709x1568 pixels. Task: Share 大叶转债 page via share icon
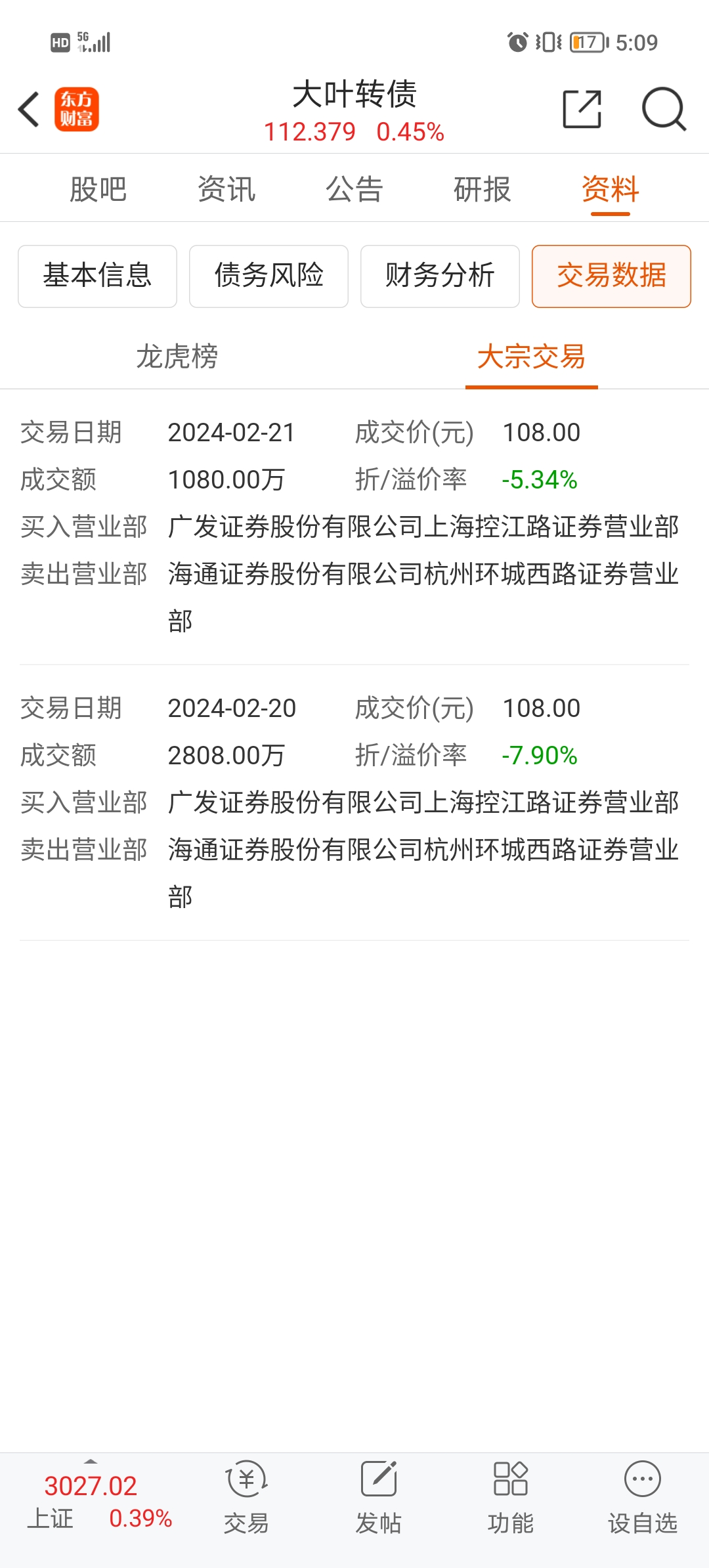point(582,109)
